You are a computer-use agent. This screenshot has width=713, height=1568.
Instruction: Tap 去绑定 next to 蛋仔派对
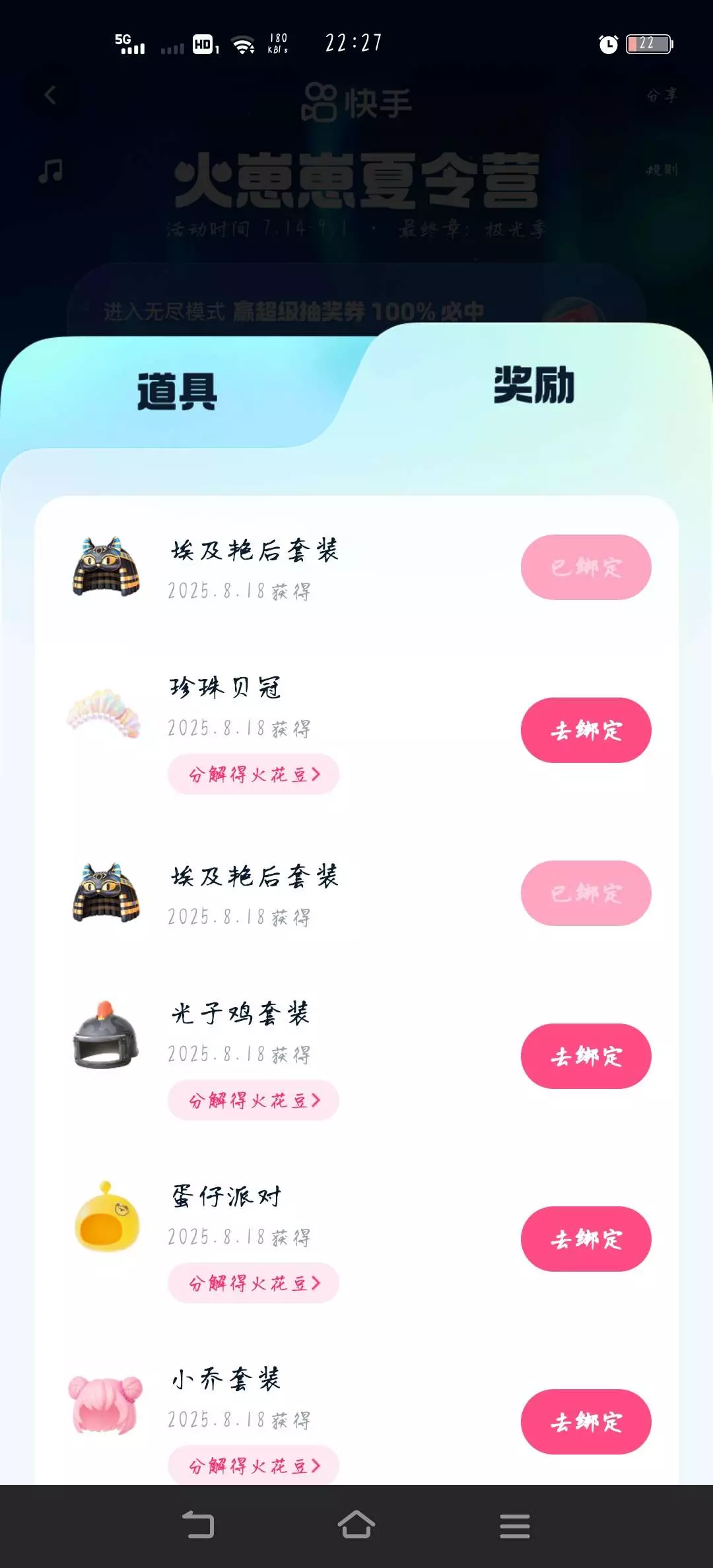(586, 1239)
